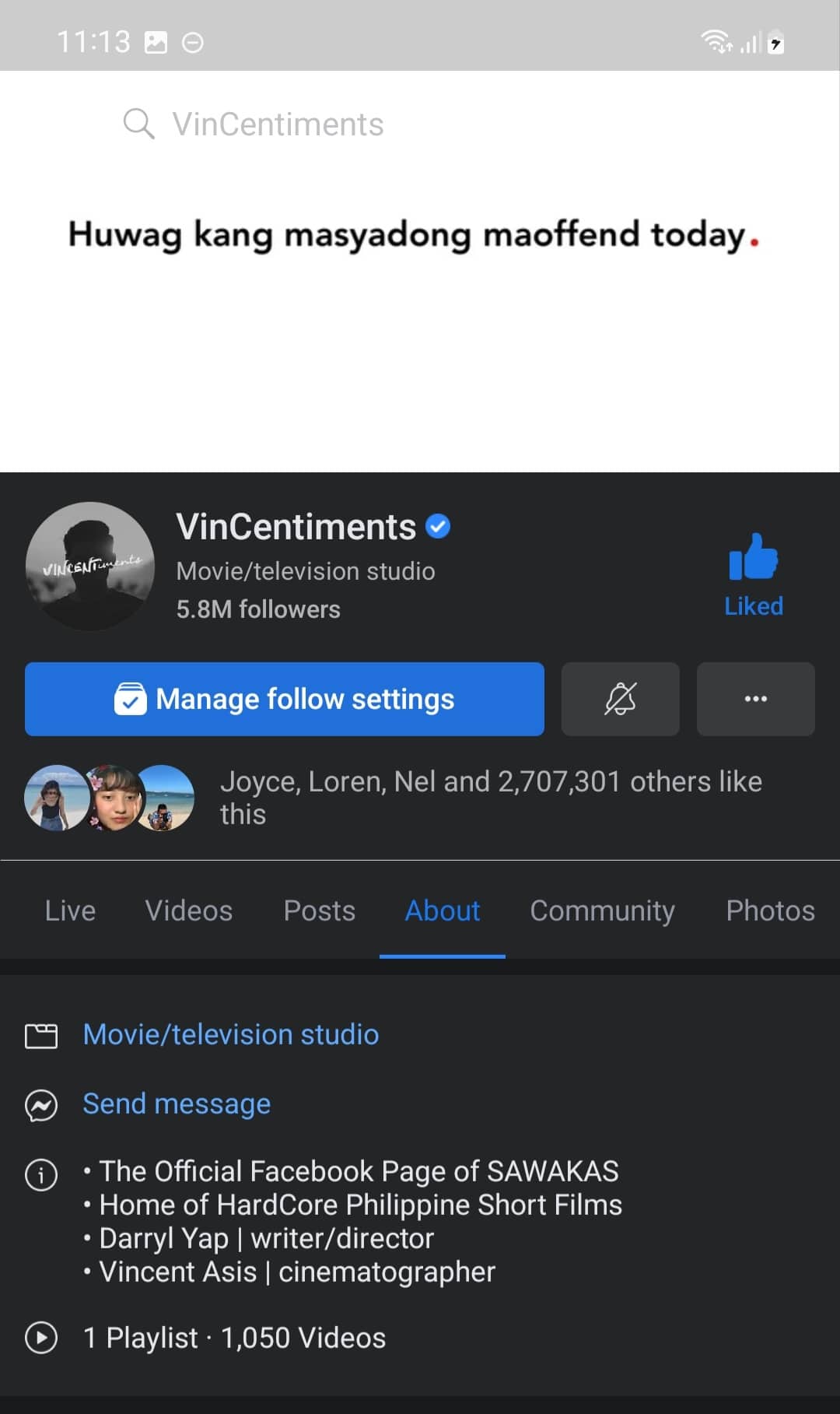Image resolution: width=840 pixels, height=1414 pixels.
Task: Switch to the Posts tab
Action: [319, 911]
